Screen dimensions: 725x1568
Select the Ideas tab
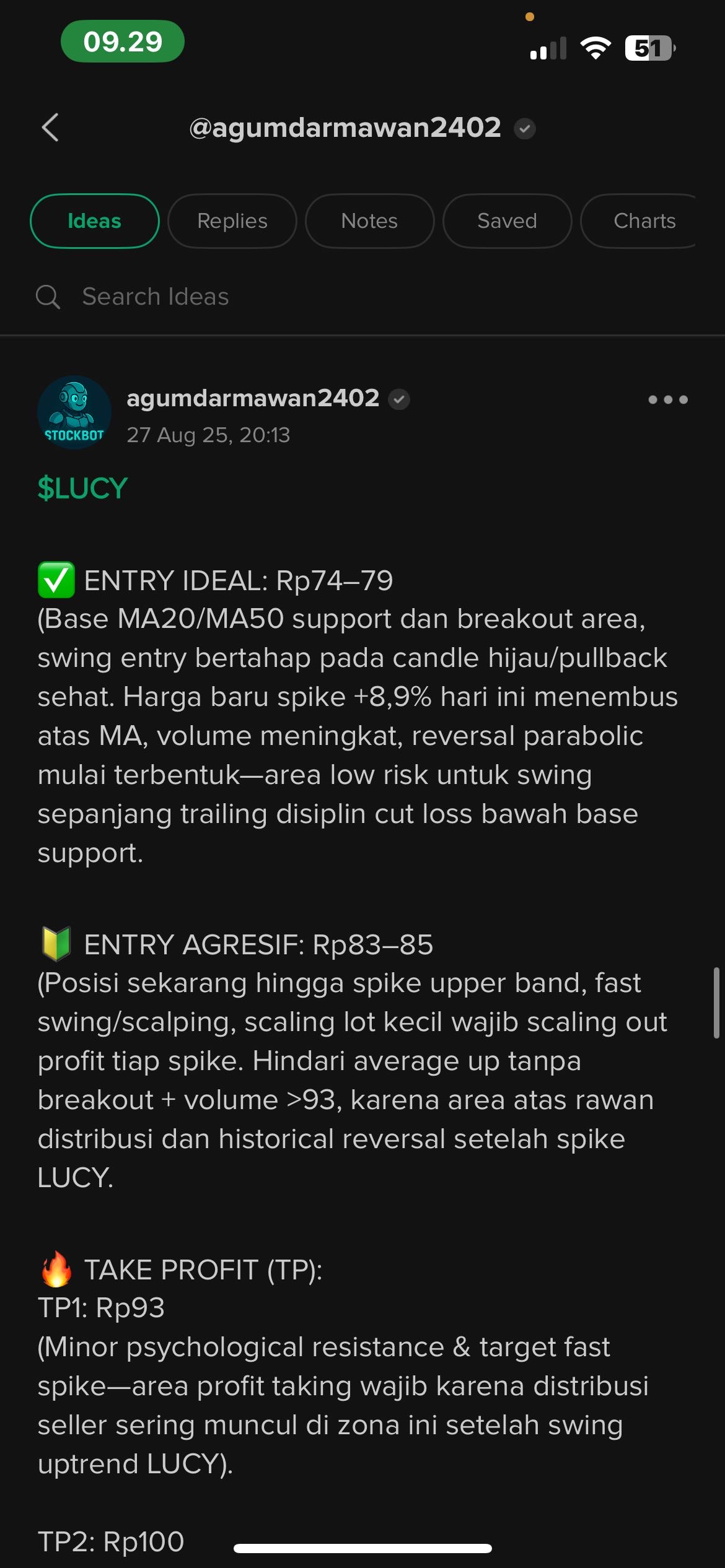pos(94,221)
